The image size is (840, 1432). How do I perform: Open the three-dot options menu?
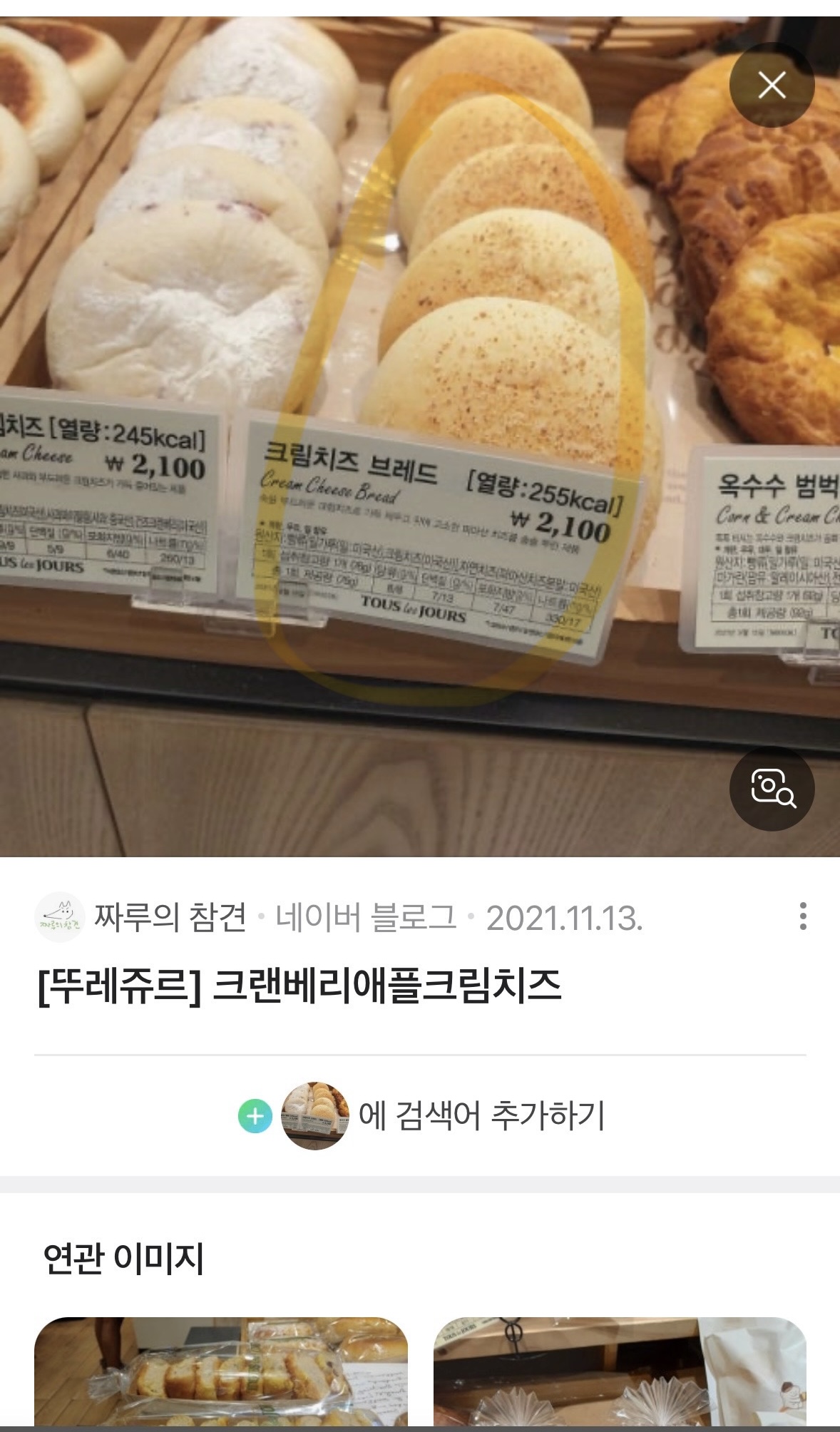(803, 916)
